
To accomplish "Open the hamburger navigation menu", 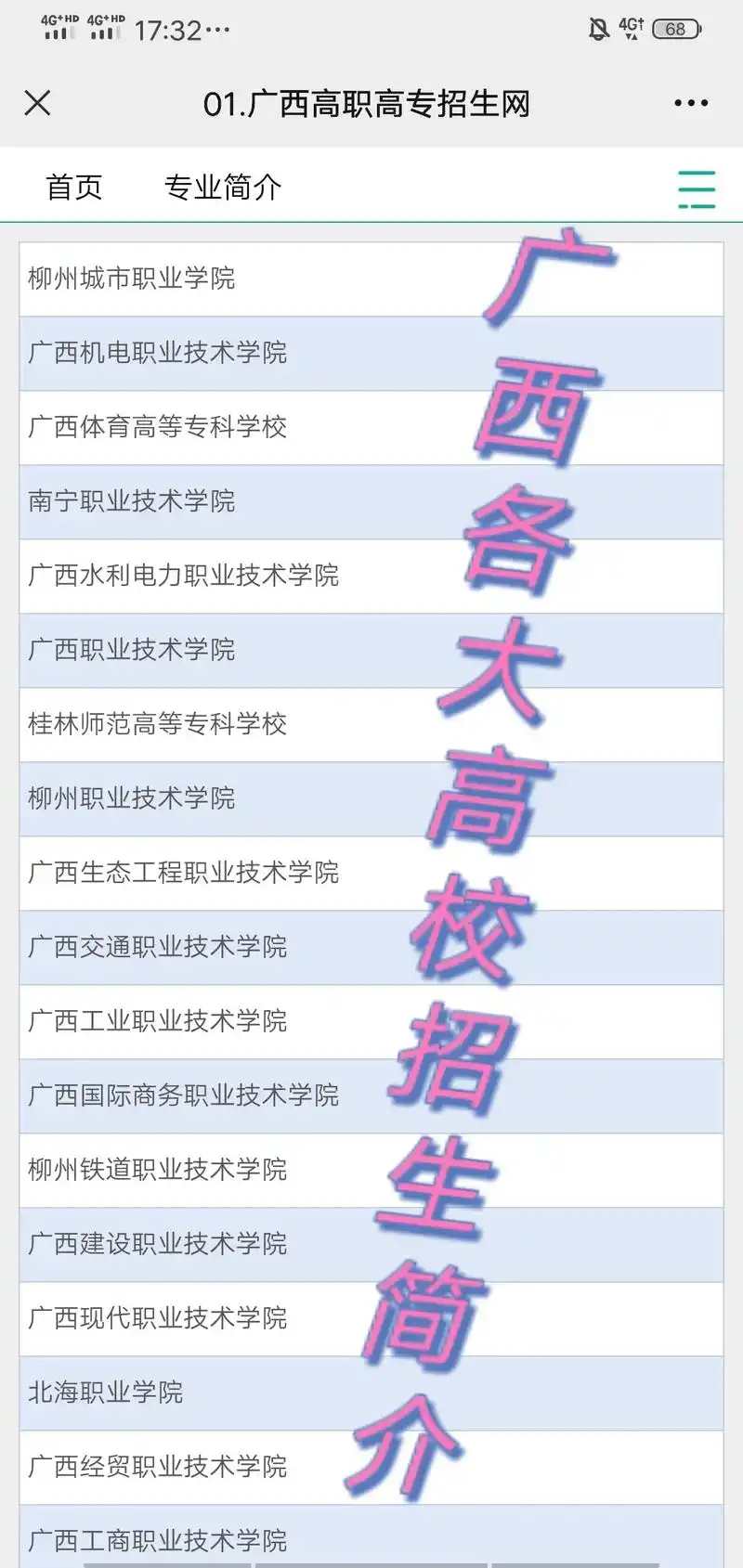I will 695,187.
